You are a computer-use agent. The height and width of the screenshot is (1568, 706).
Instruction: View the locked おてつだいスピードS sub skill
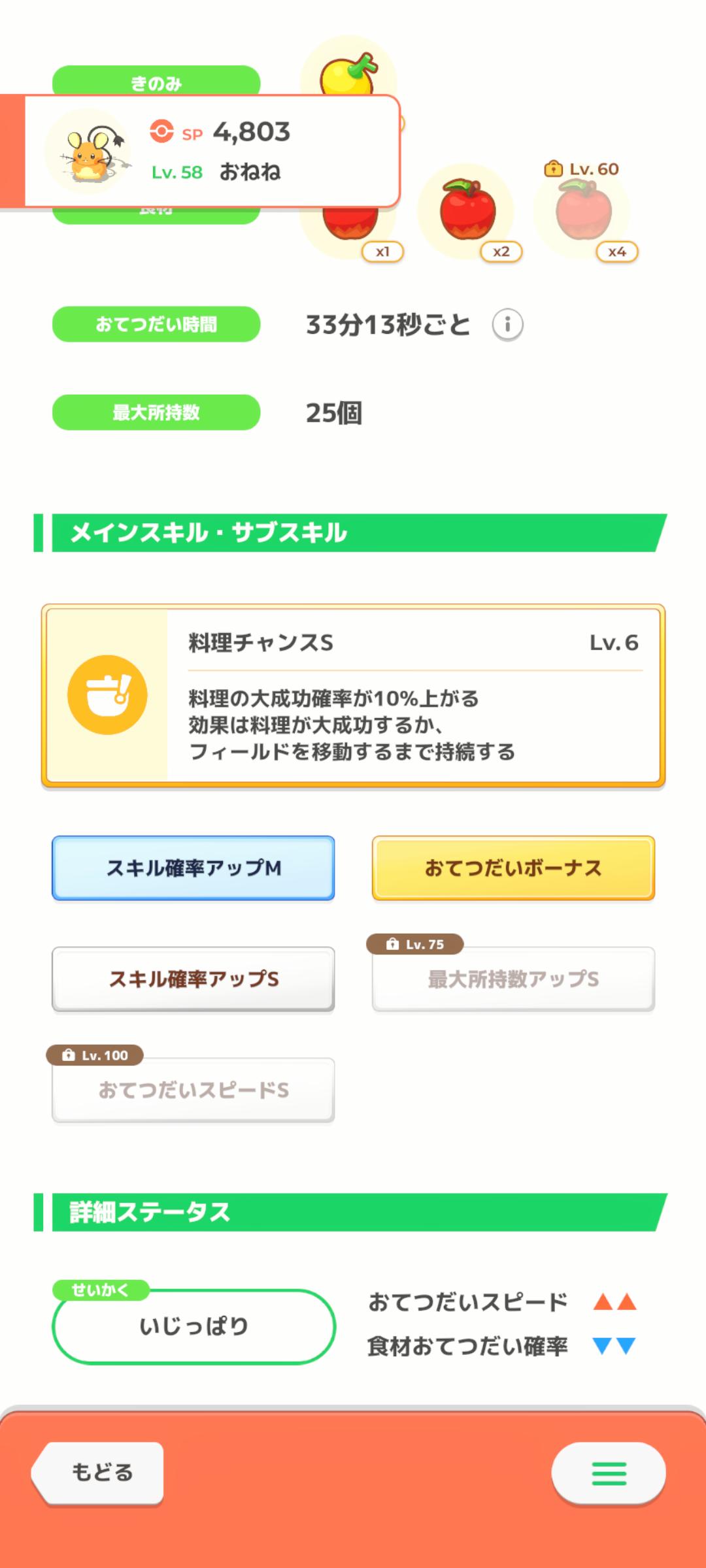(193, 1090)
